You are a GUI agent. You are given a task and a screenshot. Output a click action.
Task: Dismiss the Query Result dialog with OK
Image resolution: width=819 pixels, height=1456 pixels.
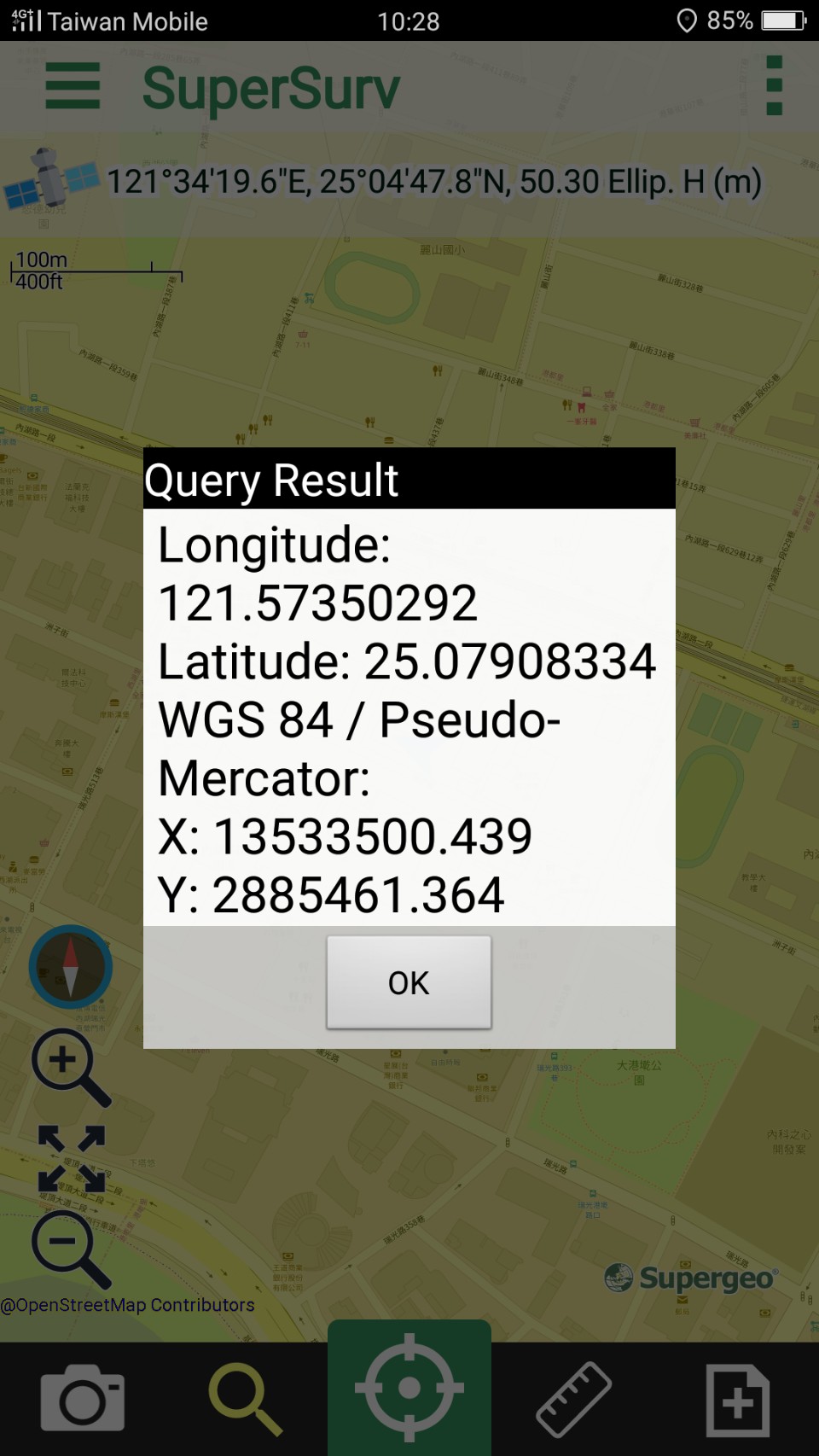click(409, 982)
